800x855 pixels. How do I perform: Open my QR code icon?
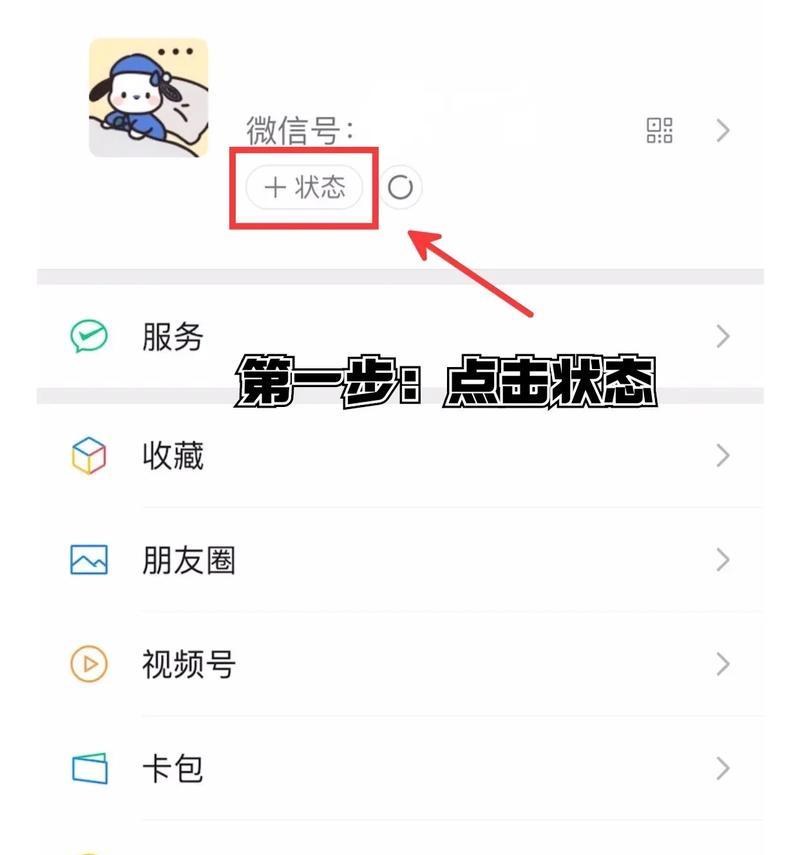point(660,130)
